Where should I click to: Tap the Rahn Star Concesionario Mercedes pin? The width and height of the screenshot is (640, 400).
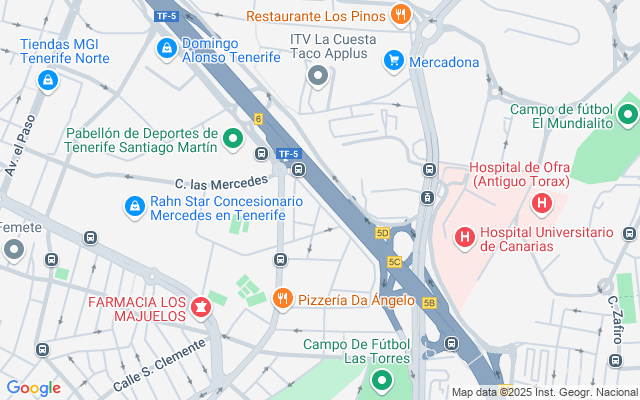point(133,206)
